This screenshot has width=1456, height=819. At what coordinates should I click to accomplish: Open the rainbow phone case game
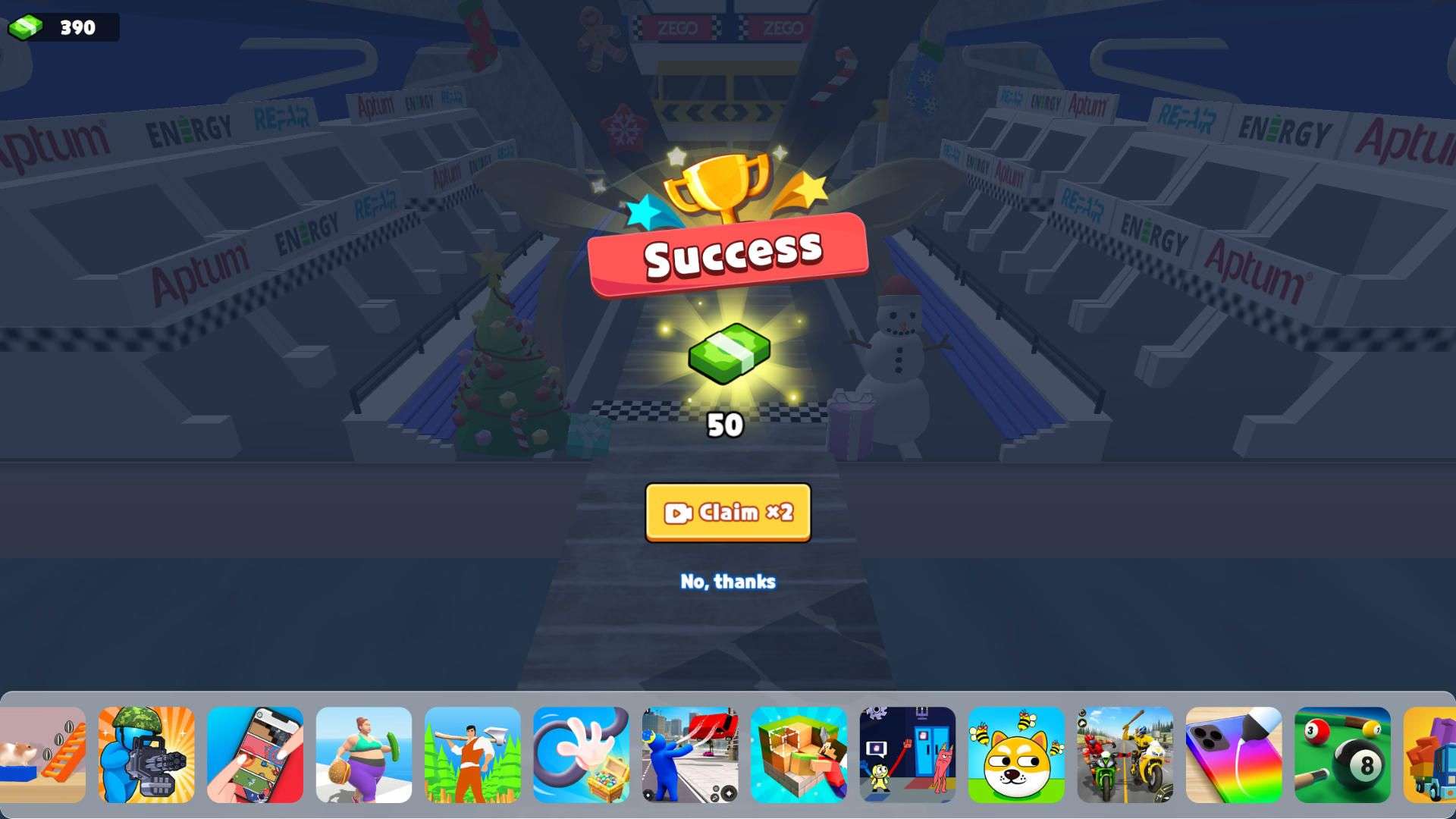coord(1234,755)
